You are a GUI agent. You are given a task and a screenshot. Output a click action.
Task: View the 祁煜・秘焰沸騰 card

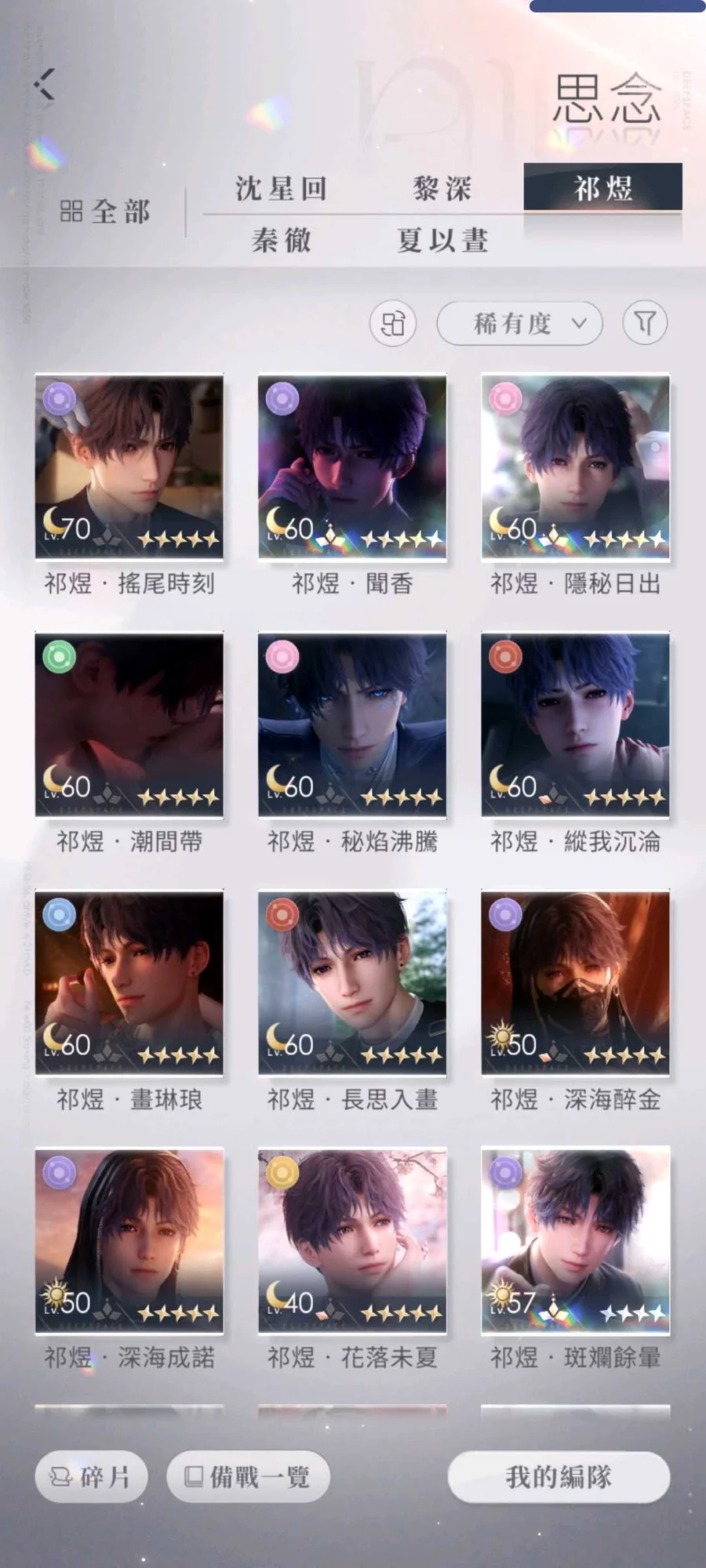point(352,725)
